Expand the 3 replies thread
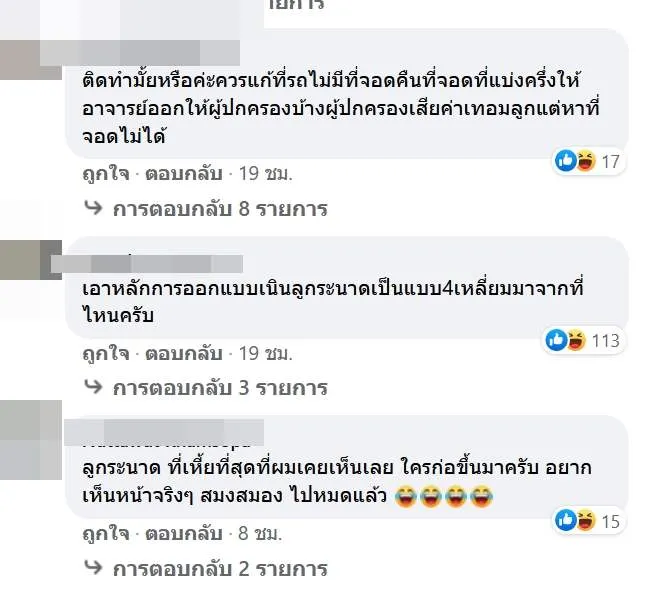This screenshot has width=660, height=589. (206, 387)
